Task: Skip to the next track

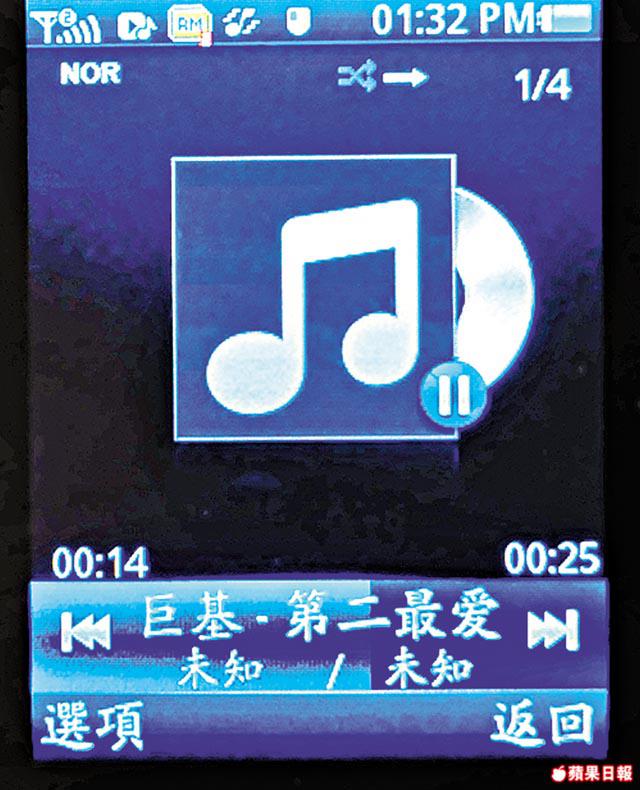Action: click(x=552, y=630)
